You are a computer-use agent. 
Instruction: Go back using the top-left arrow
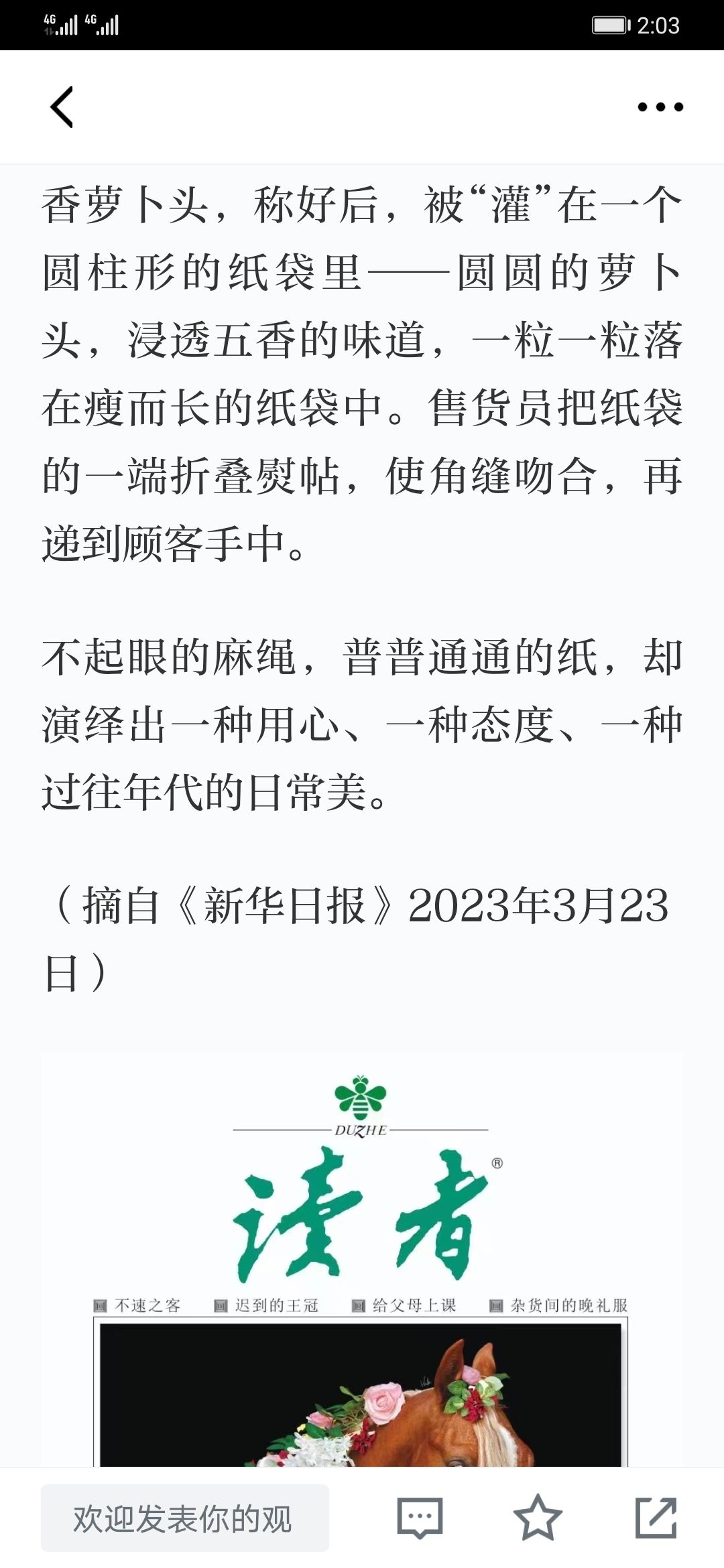click(x=62, y=107)
